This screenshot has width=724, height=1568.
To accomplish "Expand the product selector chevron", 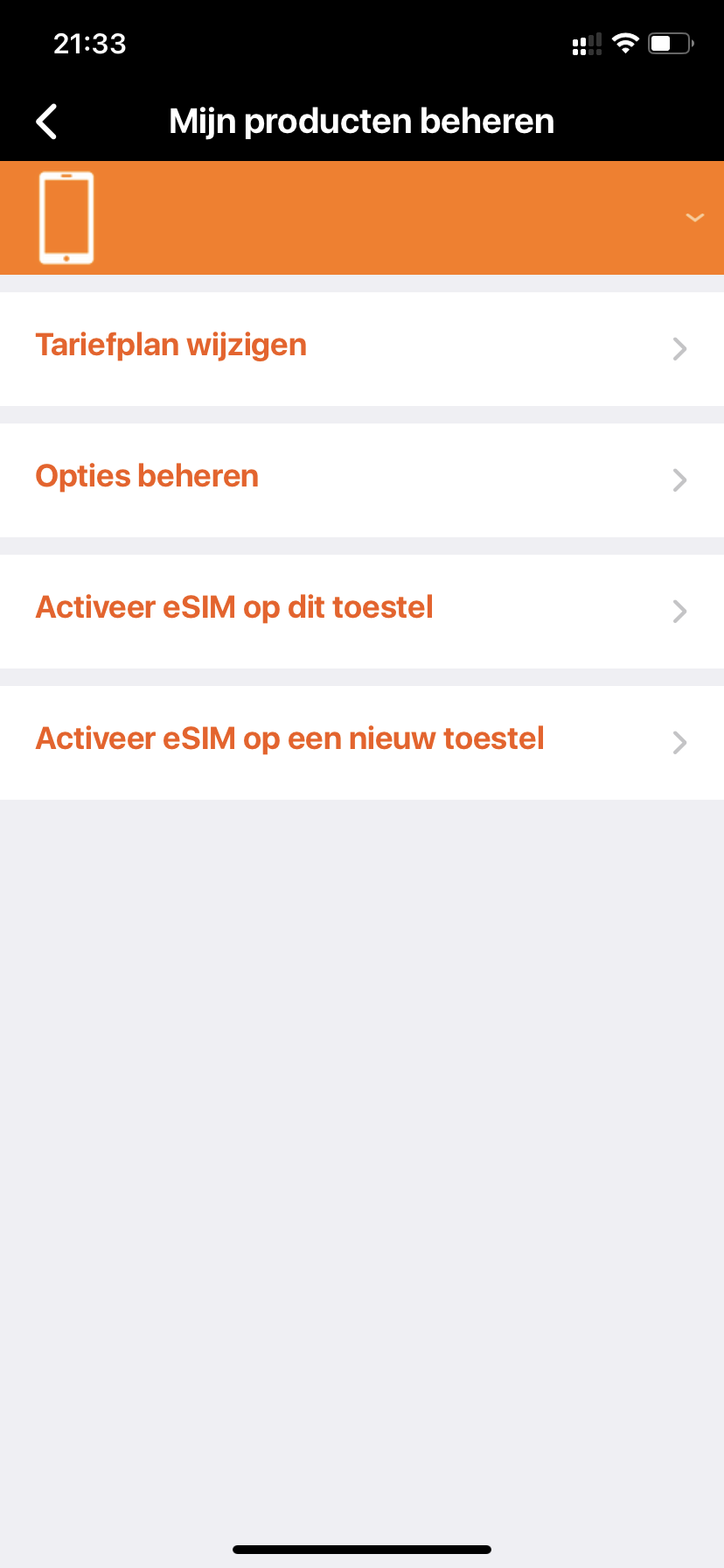I will (x=694, y=218).
